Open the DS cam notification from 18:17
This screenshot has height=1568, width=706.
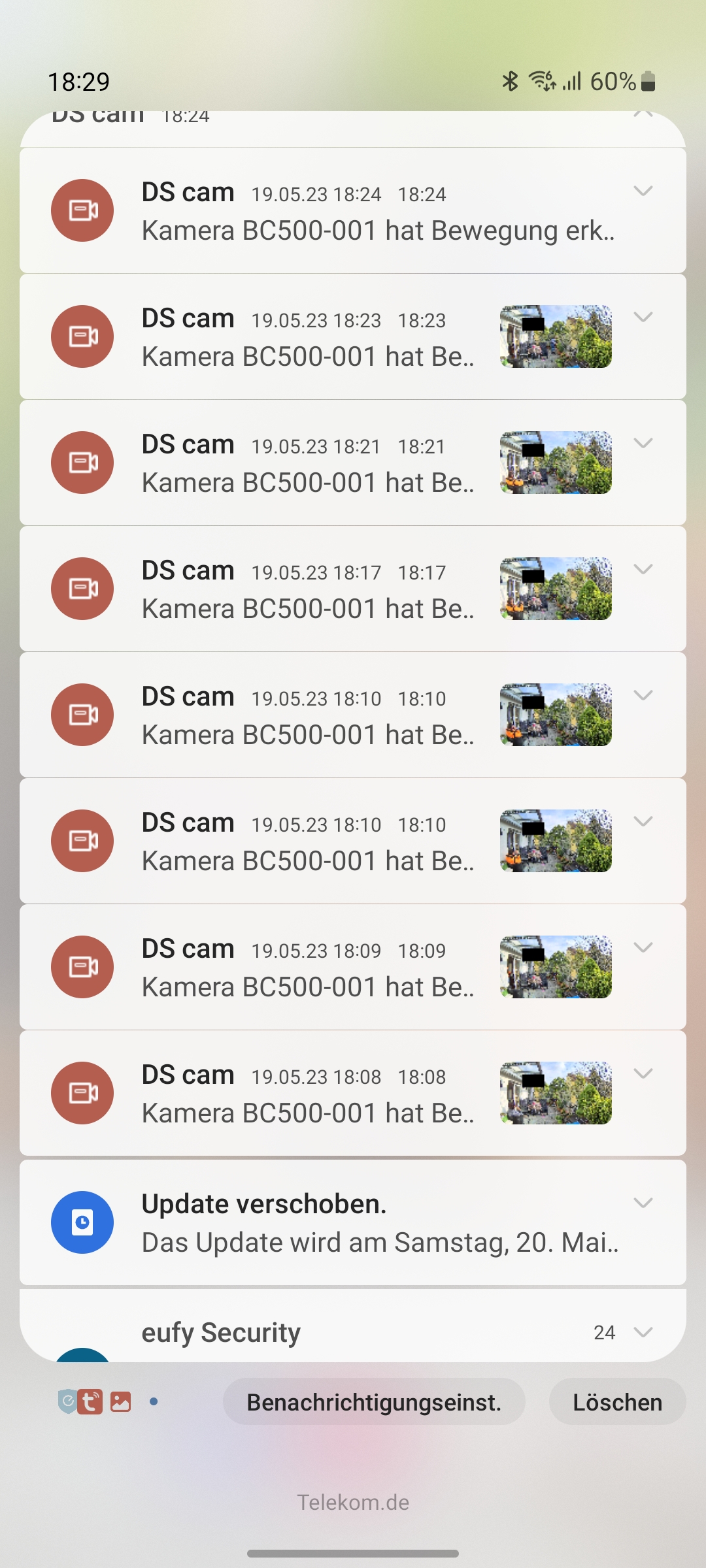307,589
